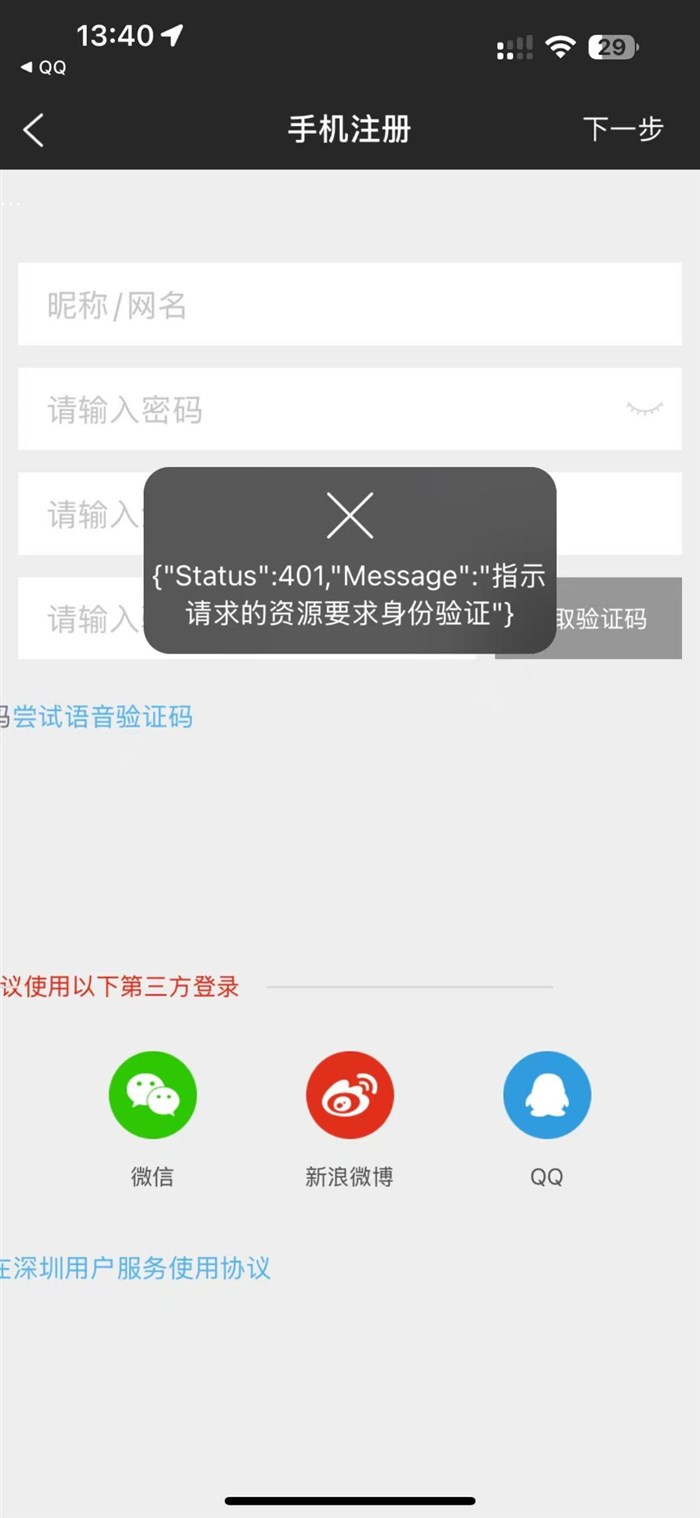Dismiss the Status 401 error popup
Screen dimensions: 700x1518
tap(350, 516)
